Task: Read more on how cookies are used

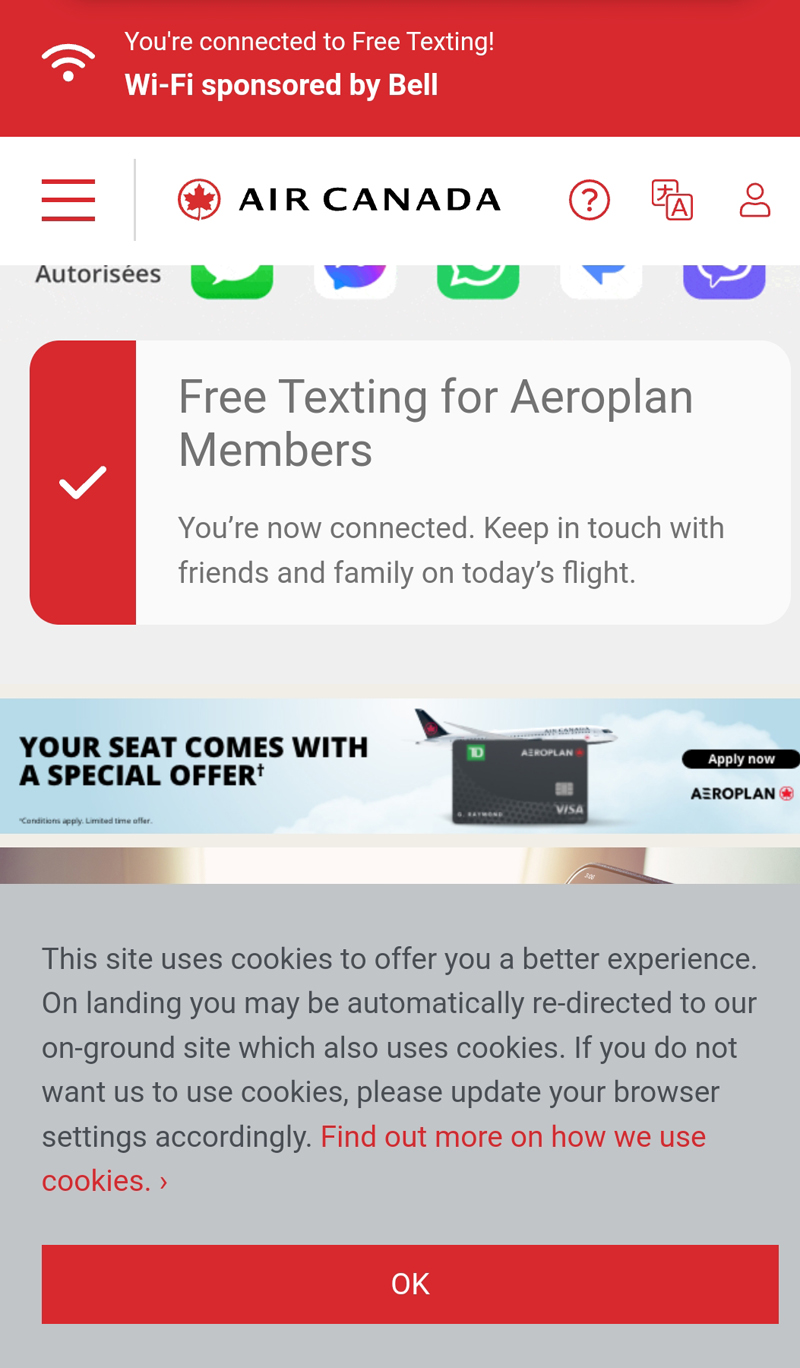Action: tap(512, 1138)
